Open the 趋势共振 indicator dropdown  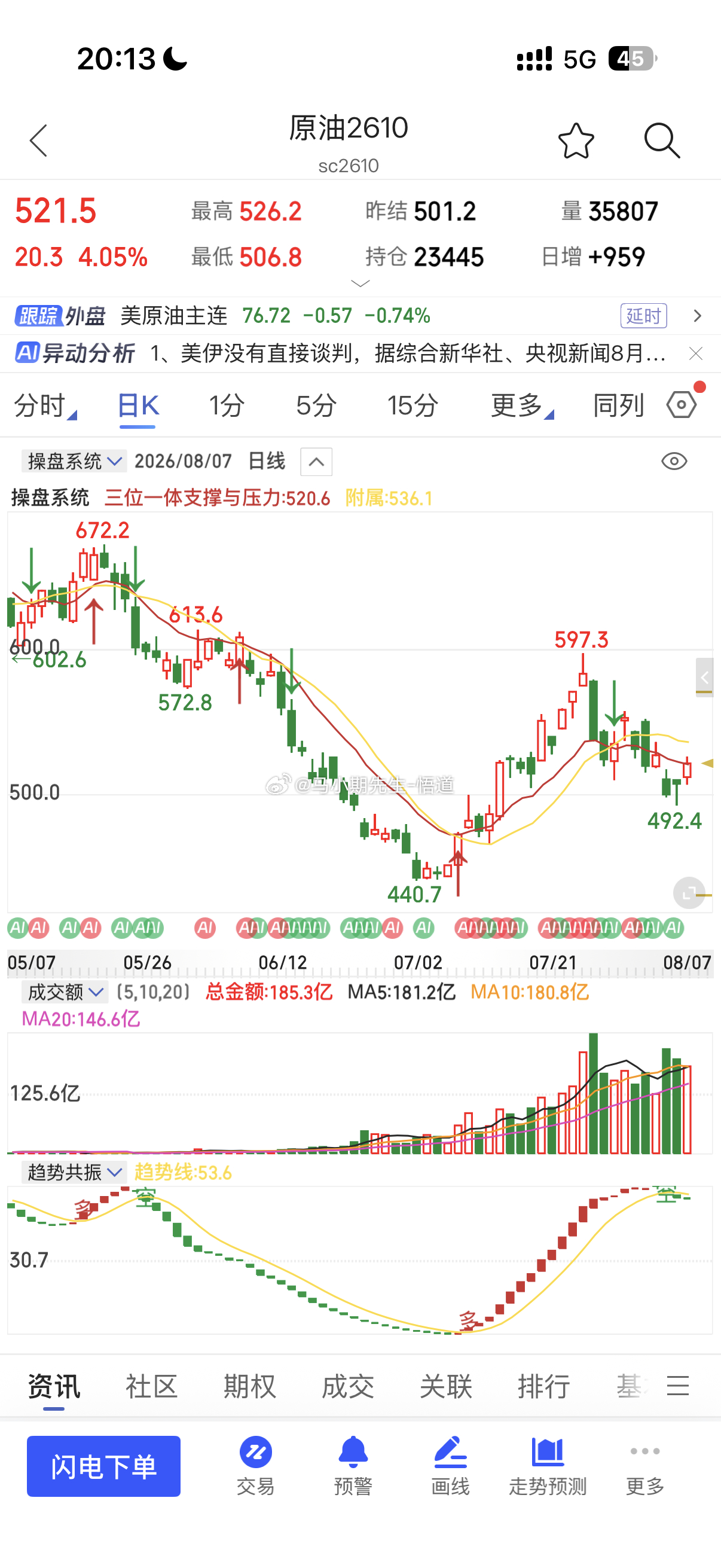coord(74,1172)
